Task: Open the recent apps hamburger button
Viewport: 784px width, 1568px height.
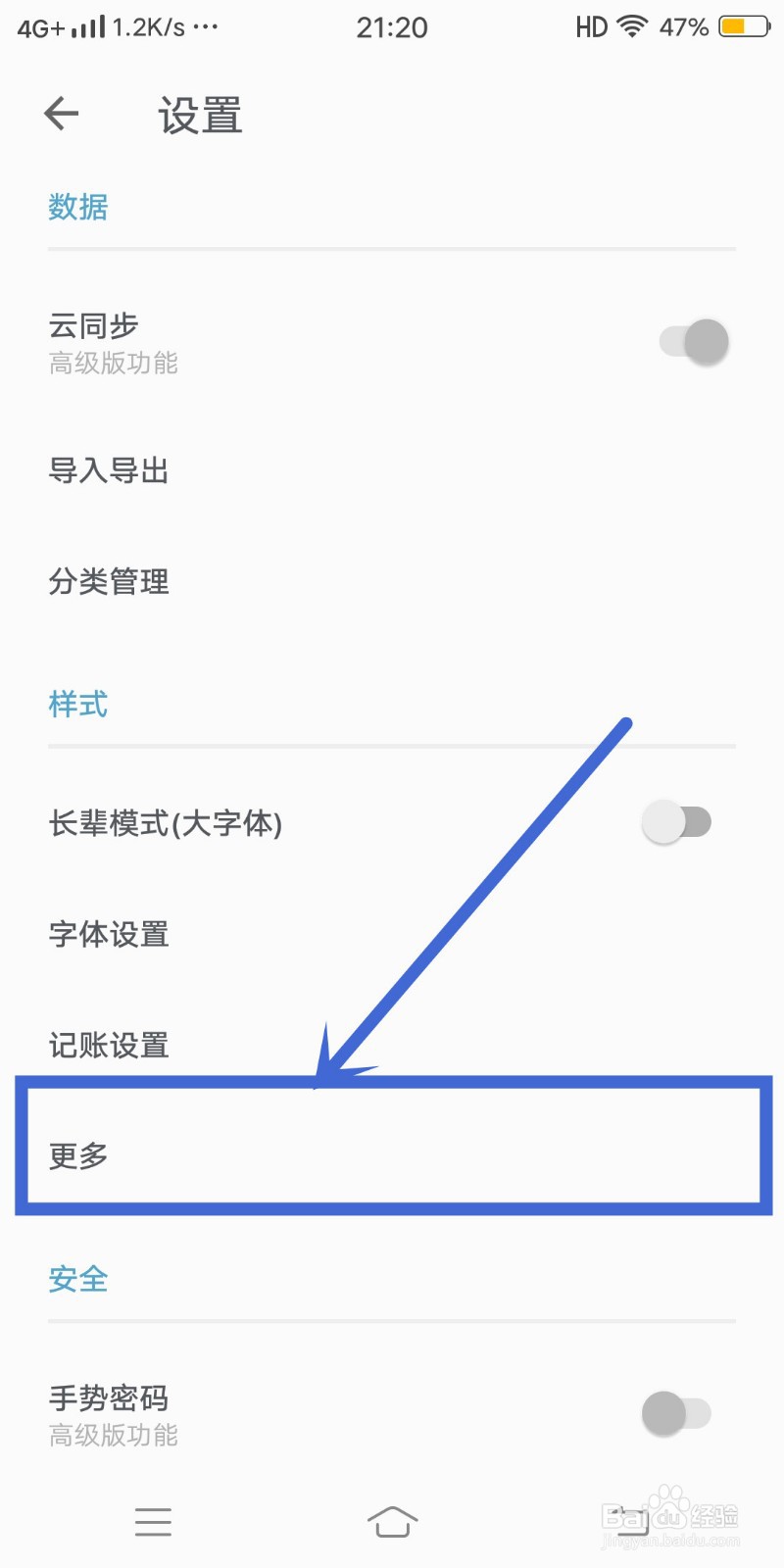Action: point(153,1522)
